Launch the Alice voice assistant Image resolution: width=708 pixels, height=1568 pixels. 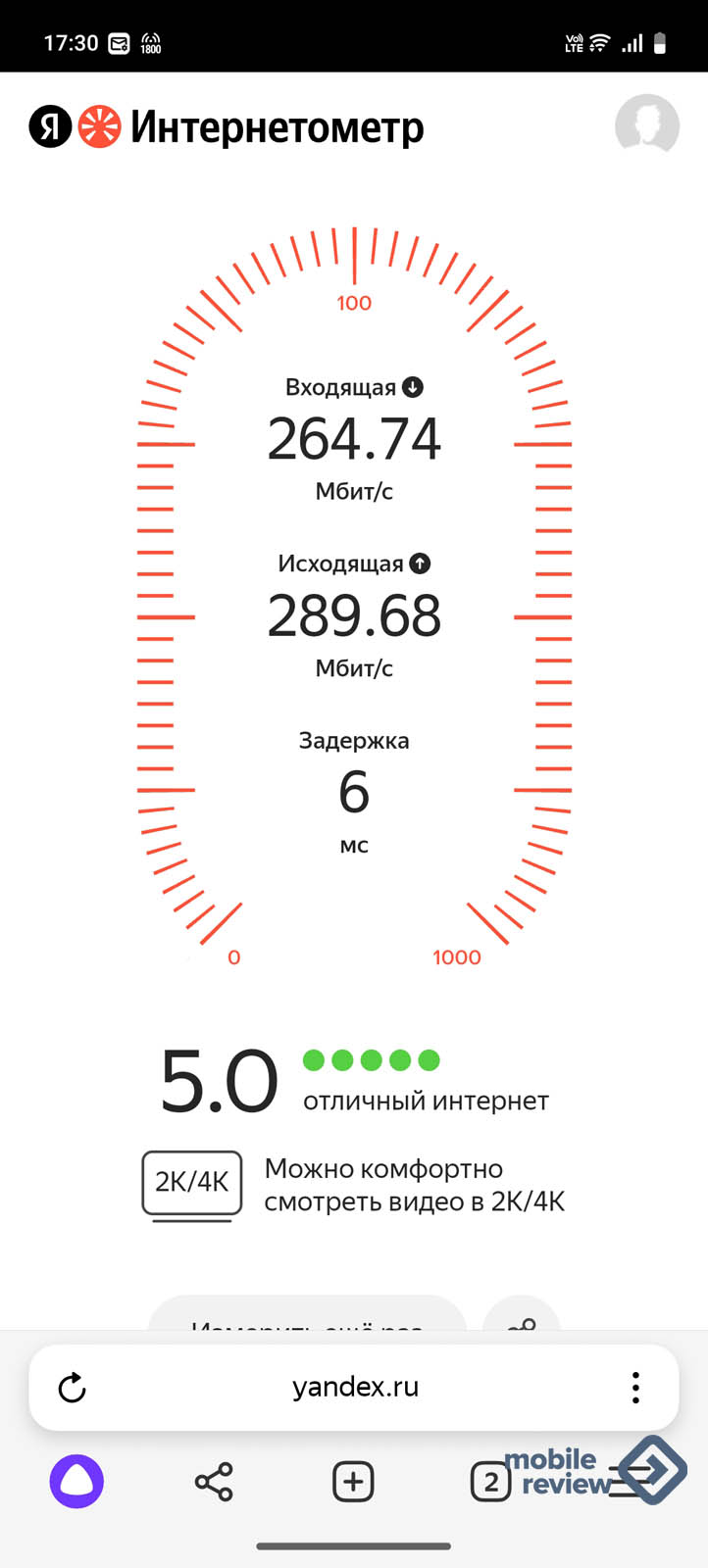[76, 1481]
